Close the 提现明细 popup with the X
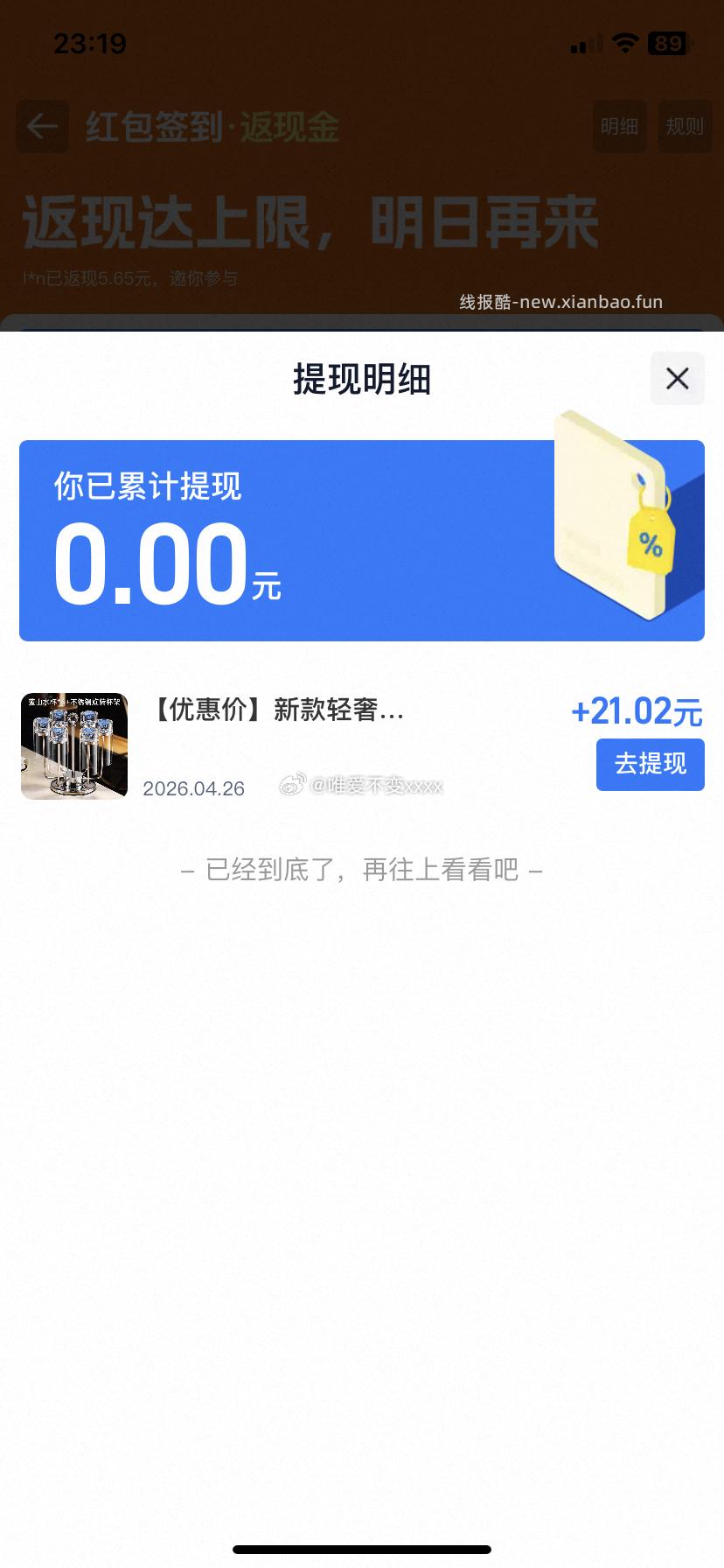Viewport: 724px width, 1568px height. click(x=676, y=378)
